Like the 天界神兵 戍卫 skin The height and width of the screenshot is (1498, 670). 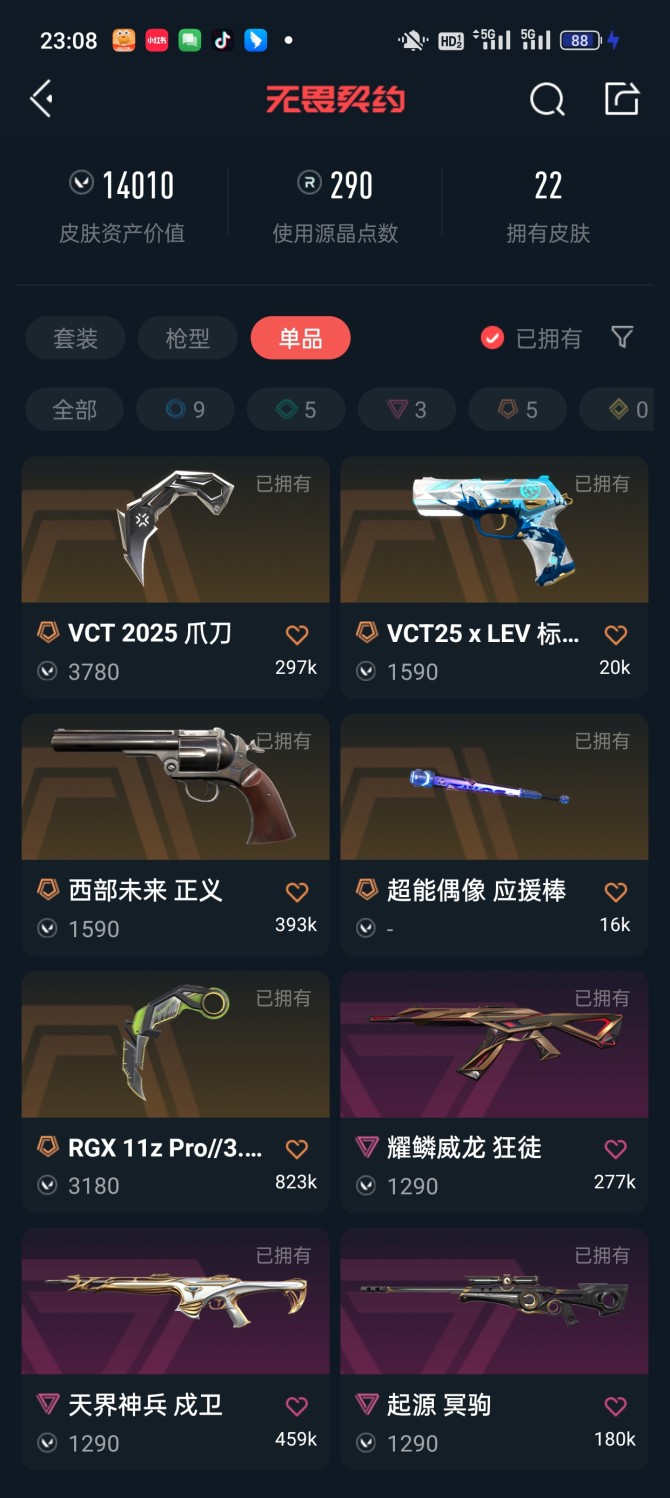click(297, 1406)
